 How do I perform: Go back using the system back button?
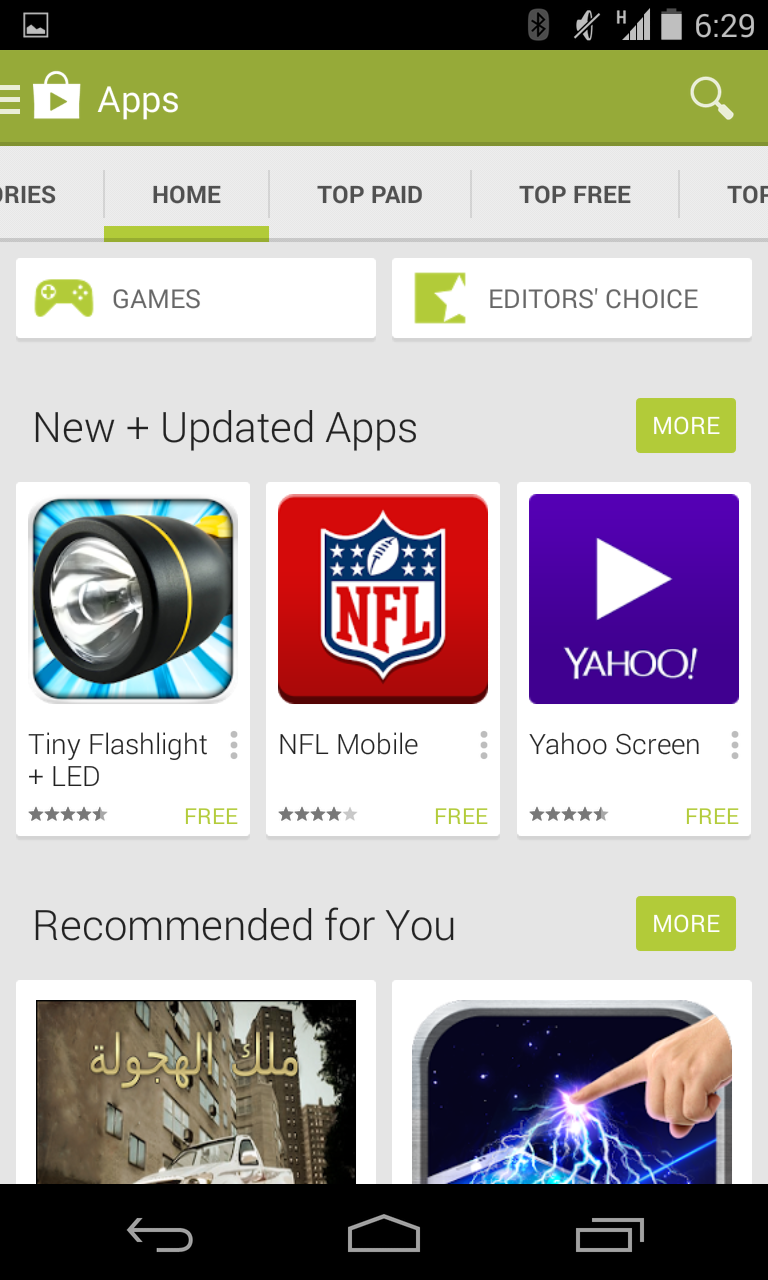(x=159, y=1234)
